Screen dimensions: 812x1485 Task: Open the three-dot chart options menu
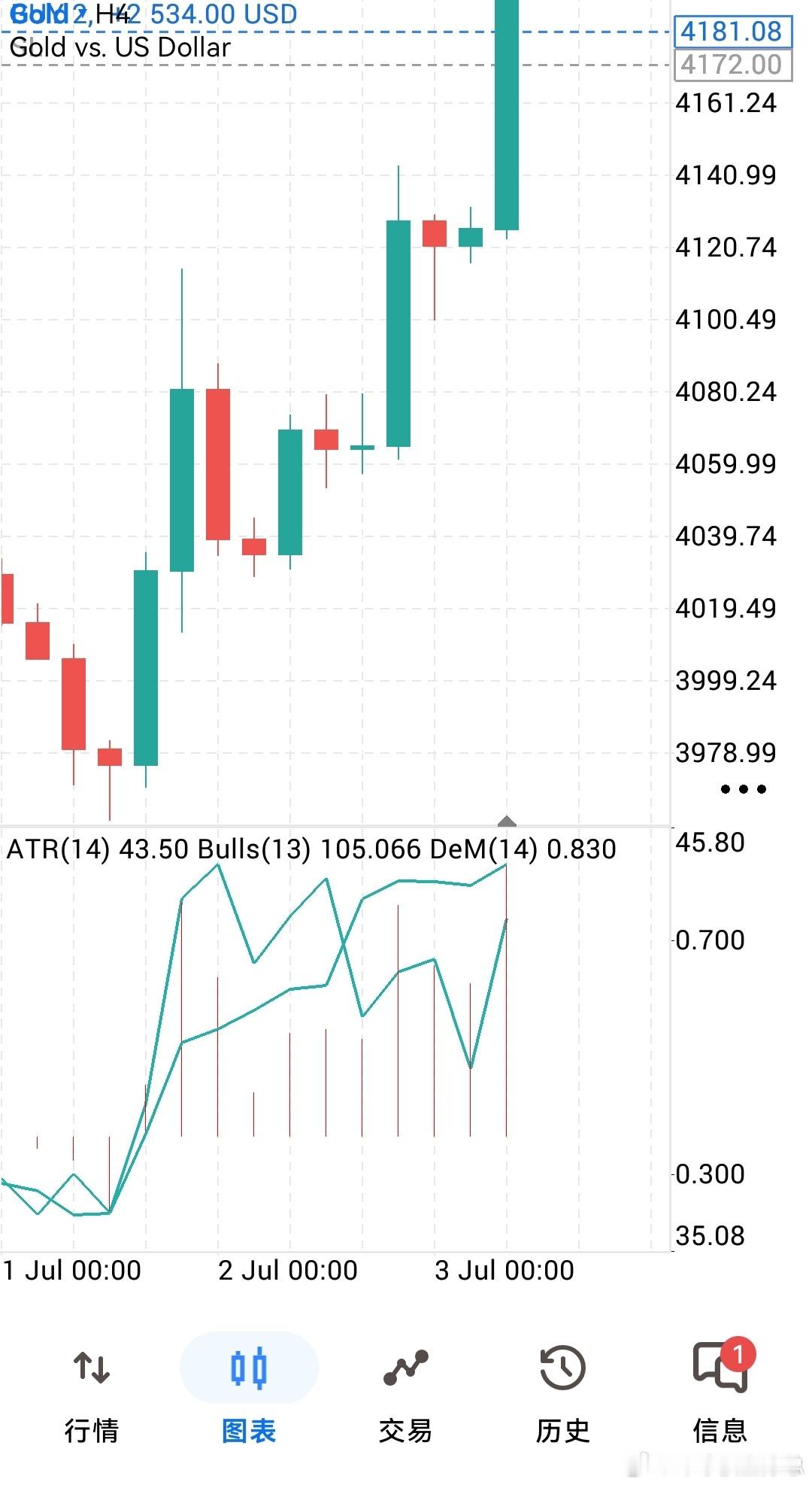click(x=743, y=789)
